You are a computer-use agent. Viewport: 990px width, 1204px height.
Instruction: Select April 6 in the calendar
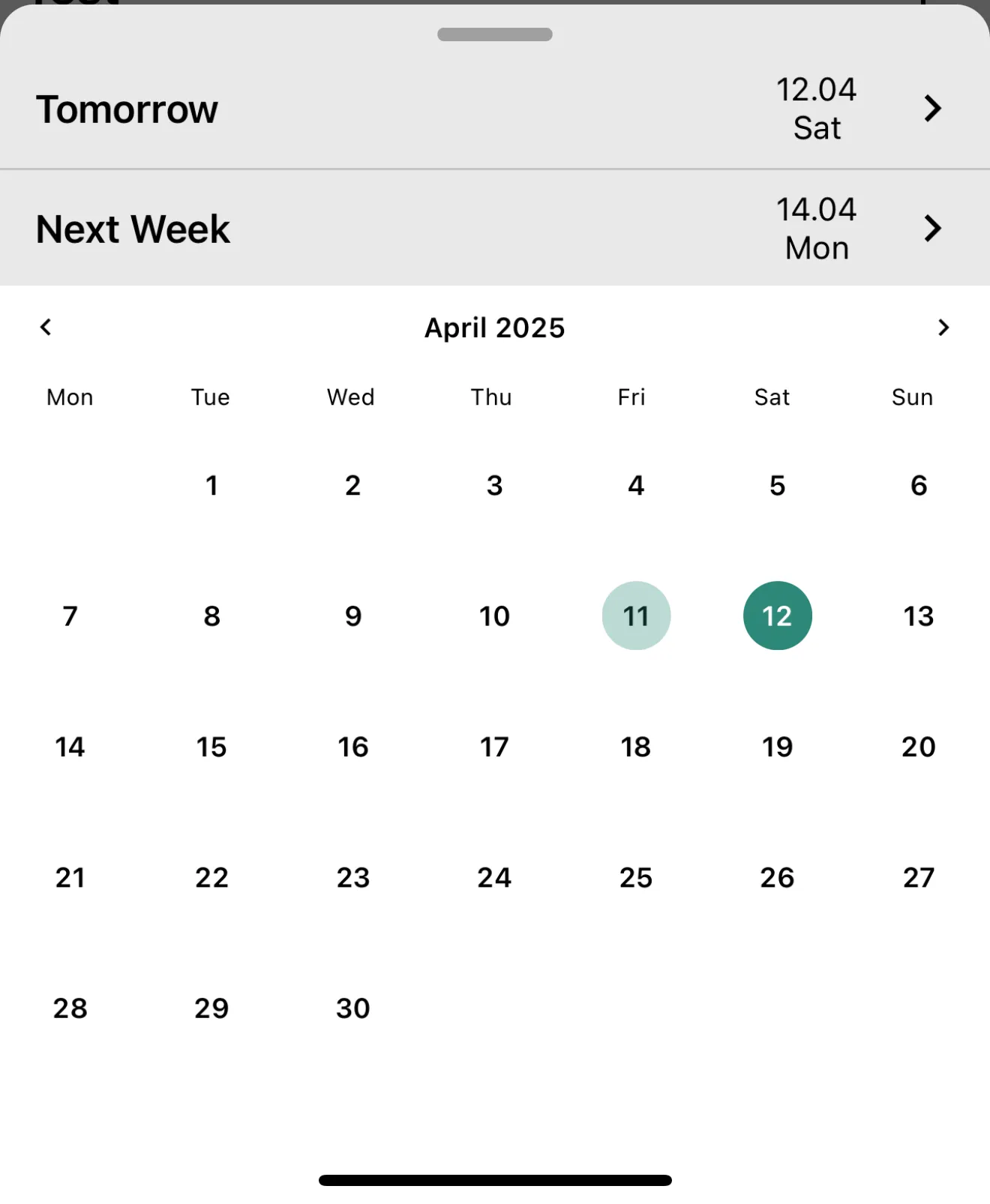[918, 486]
